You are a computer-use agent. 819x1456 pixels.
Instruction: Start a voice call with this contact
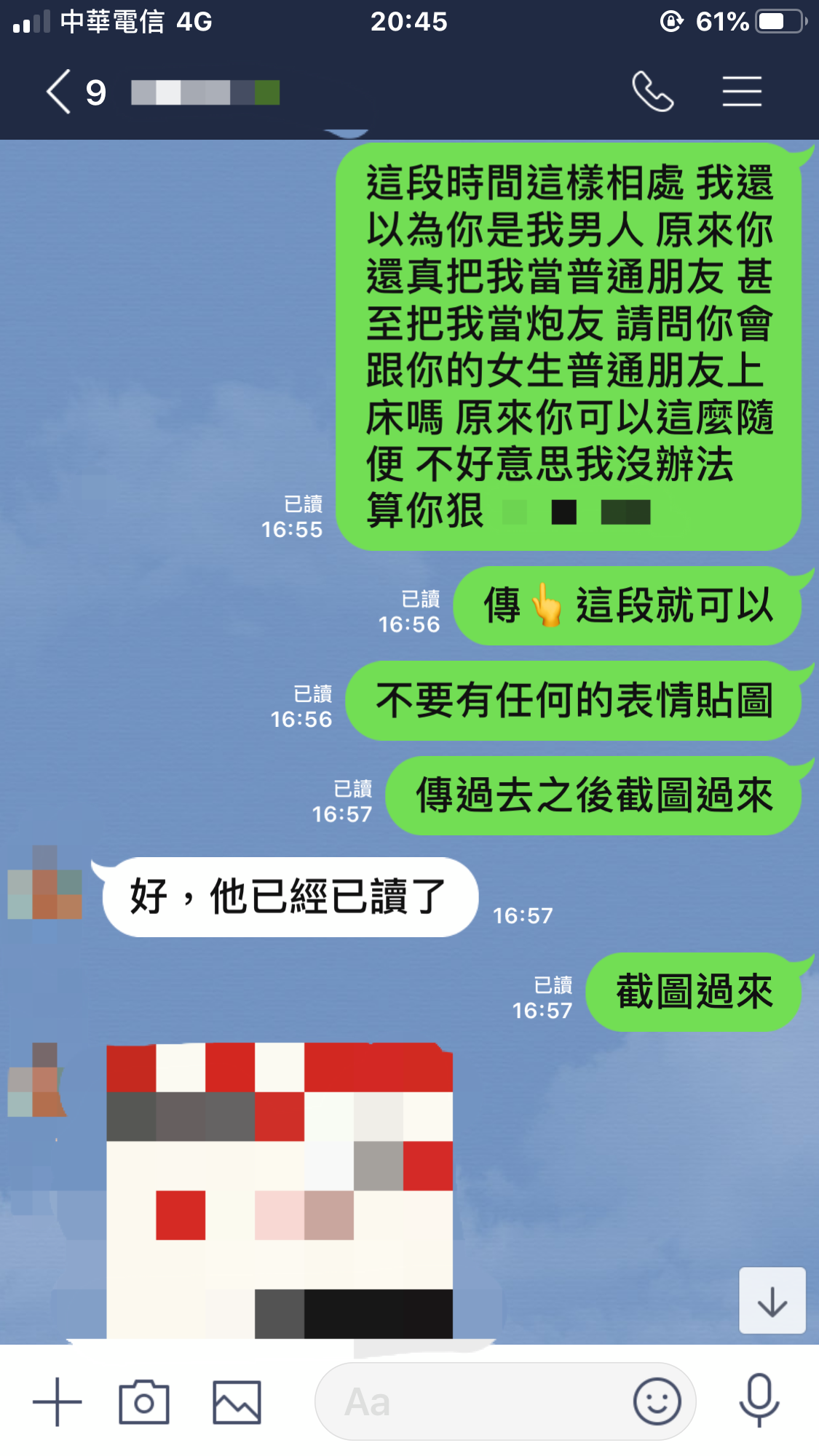[652, 92]
